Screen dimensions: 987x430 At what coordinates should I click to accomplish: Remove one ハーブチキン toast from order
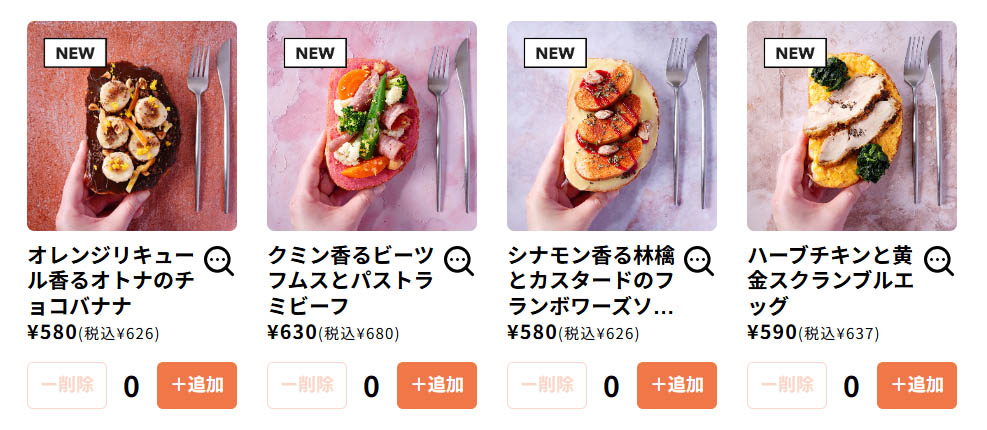pyautogui.click(x=787, y=385)
